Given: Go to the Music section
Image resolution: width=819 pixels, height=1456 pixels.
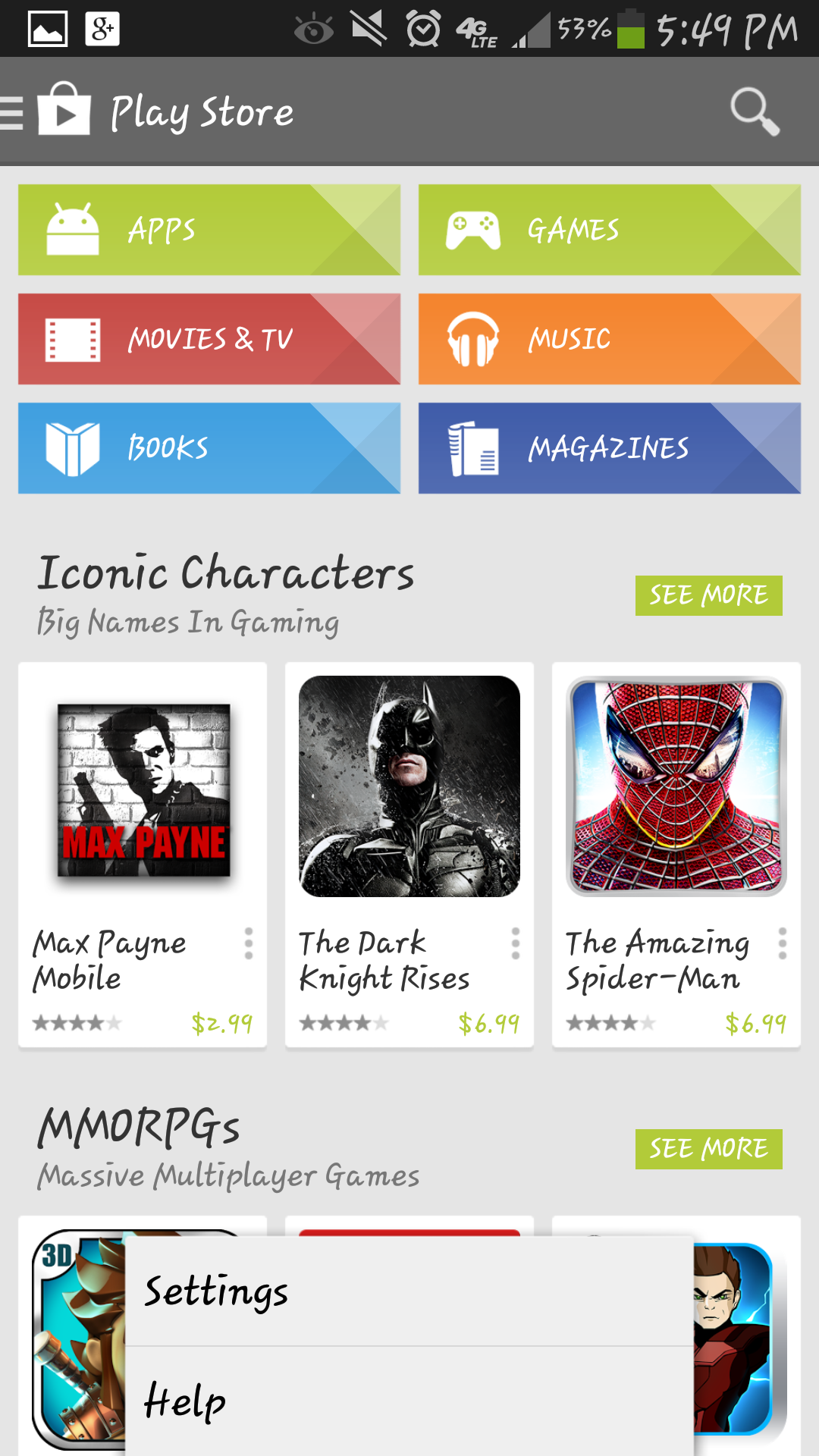Looking at the screenshot, I should click(x=609, y=339).
